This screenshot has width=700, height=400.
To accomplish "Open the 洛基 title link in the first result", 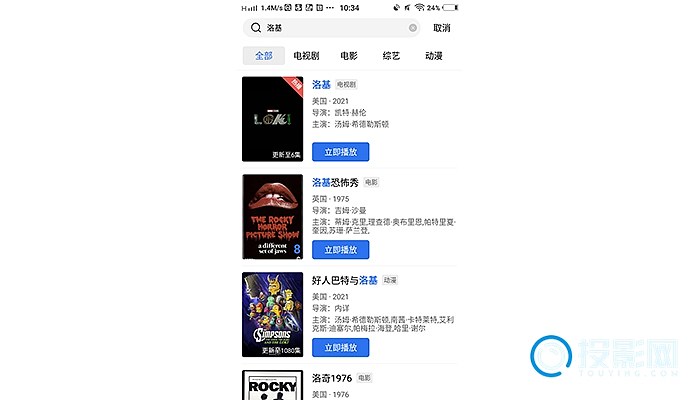I will coord(321,85).
